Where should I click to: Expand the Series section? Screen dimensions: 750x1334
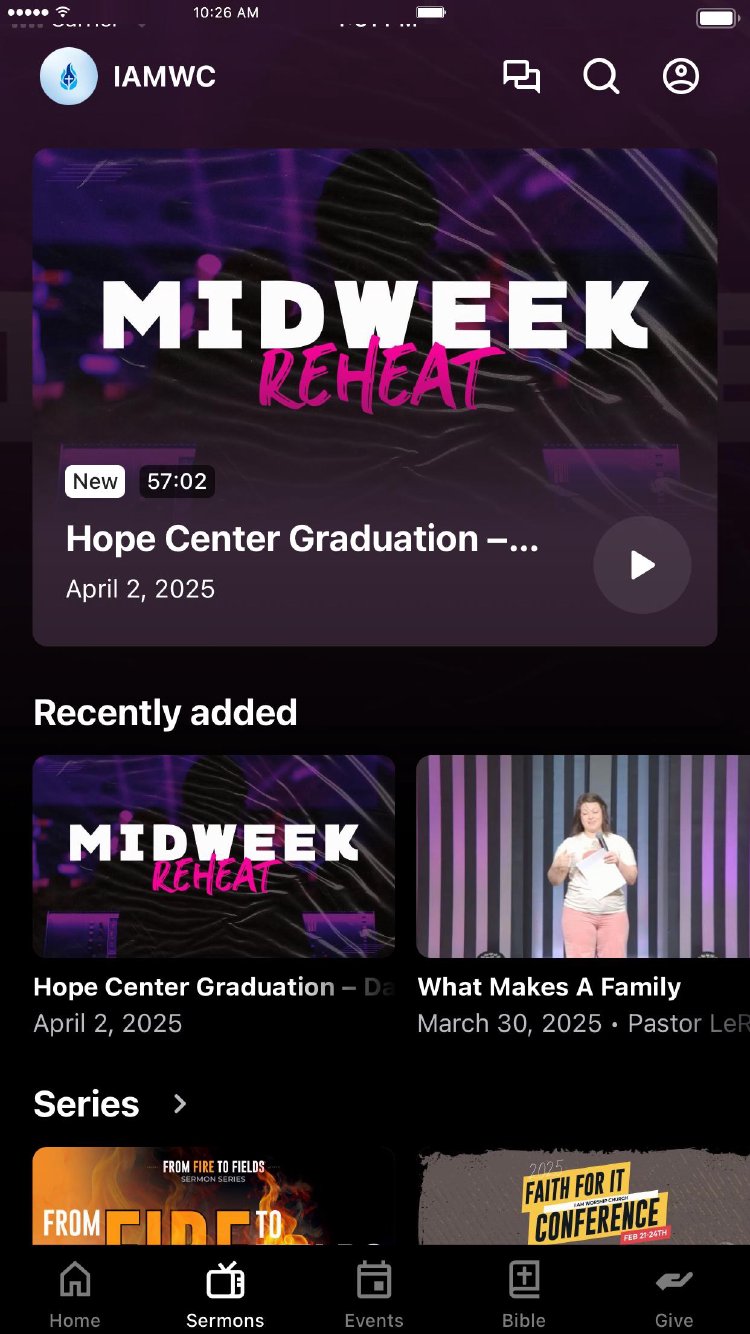coord(180,1104)
